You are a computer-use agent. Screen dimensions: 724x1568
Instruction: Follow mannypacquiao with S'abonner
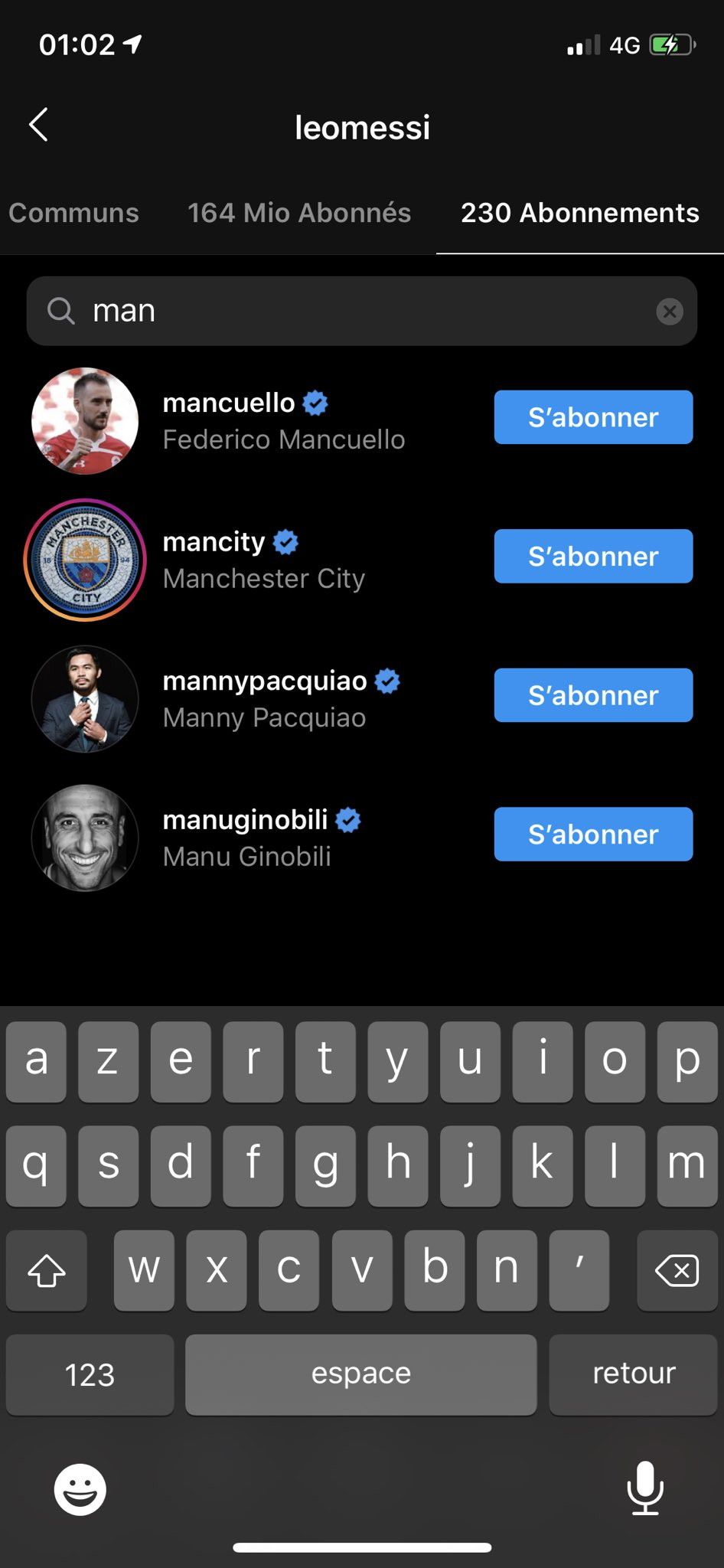(x=593, y=695)
